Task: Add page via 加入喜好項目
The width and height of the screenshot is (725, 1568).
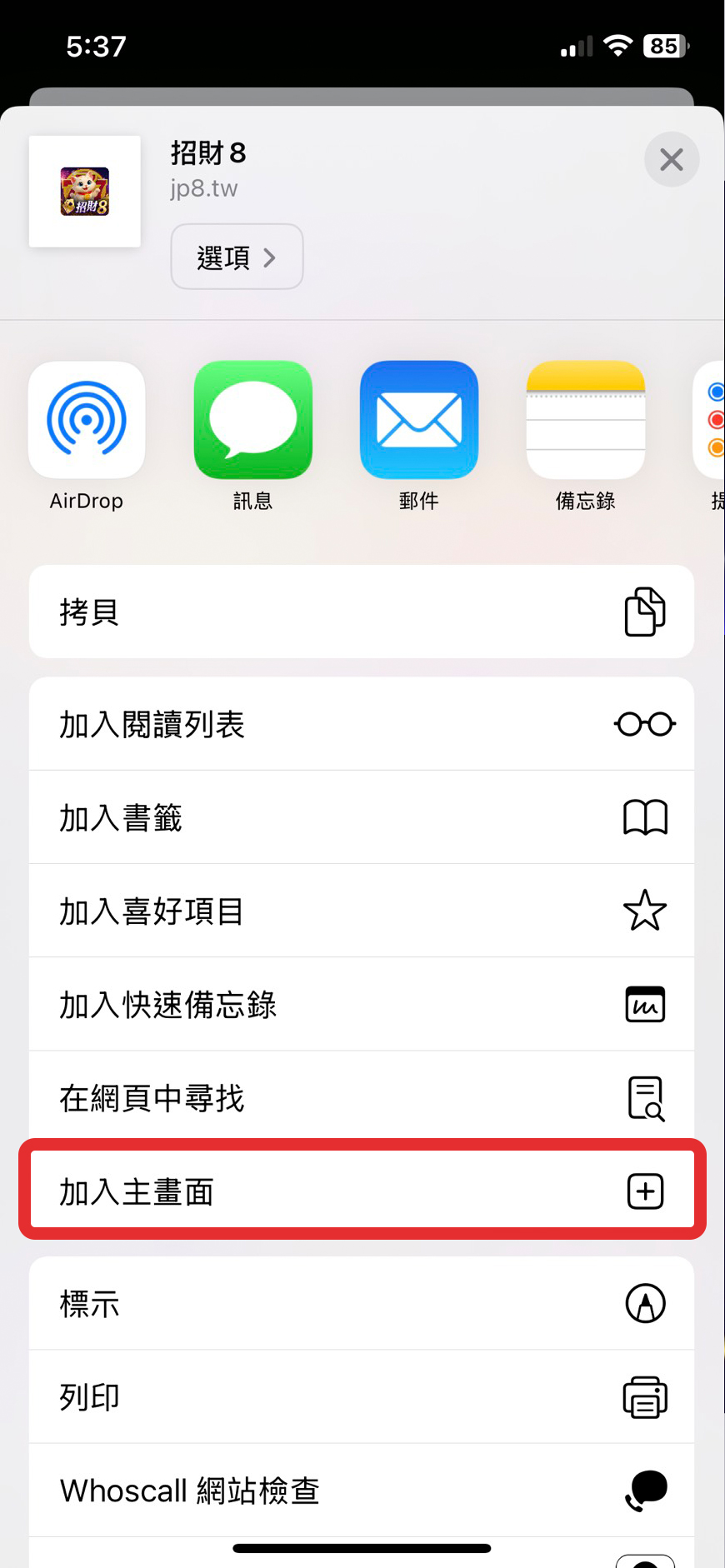Action: pyautogui.click(x=362, y=911)
